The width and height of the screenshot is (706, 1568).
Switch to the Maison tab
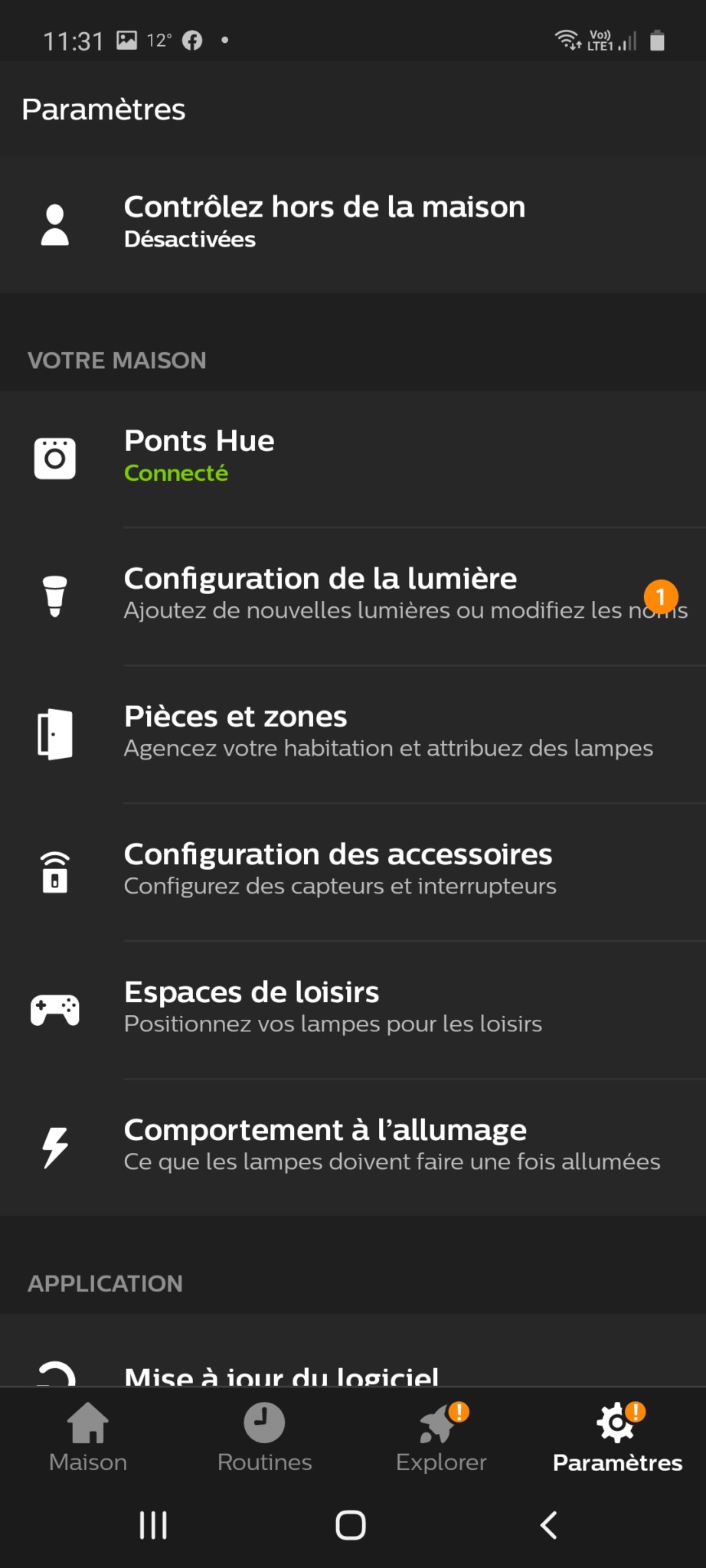coord(88,1438)
